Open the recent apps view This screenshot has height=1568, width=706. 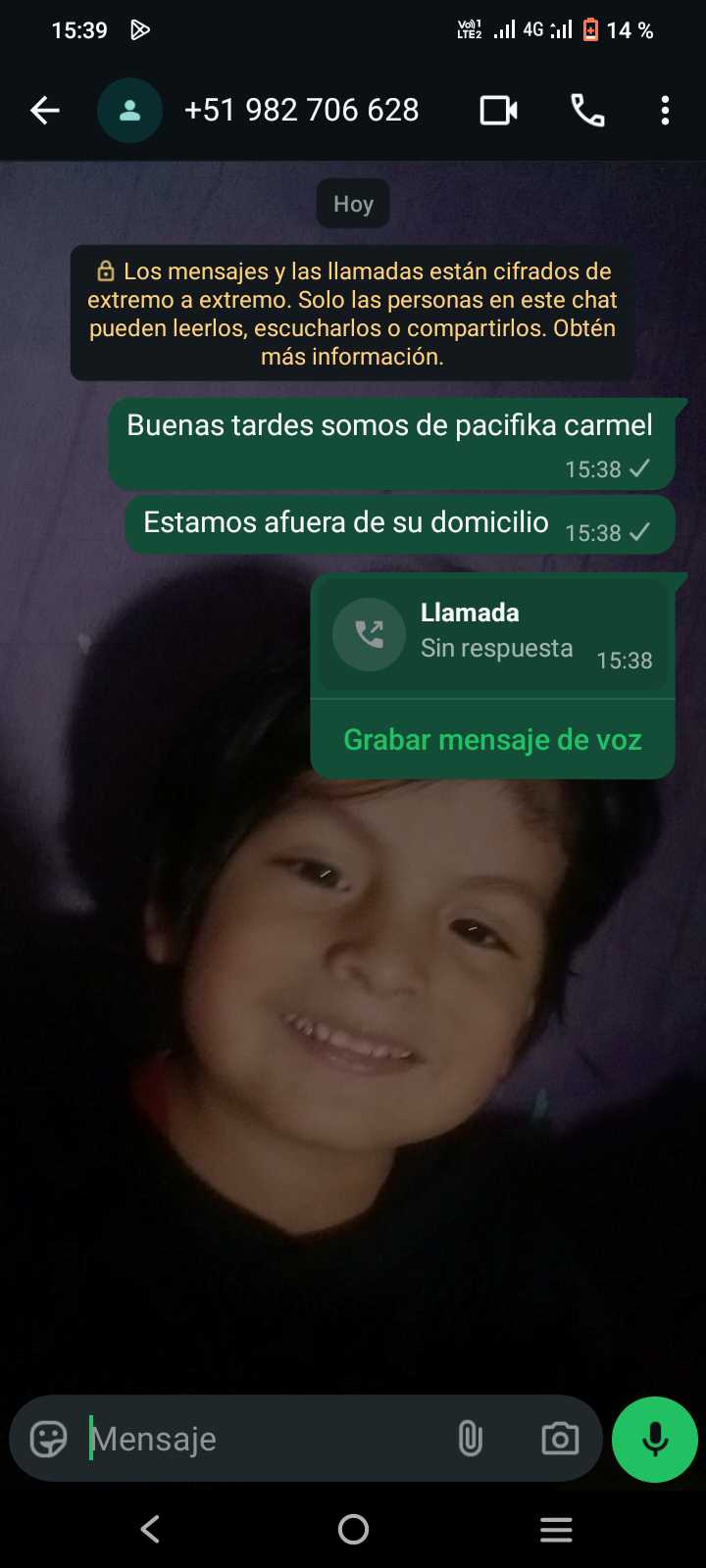[556, 1529]
